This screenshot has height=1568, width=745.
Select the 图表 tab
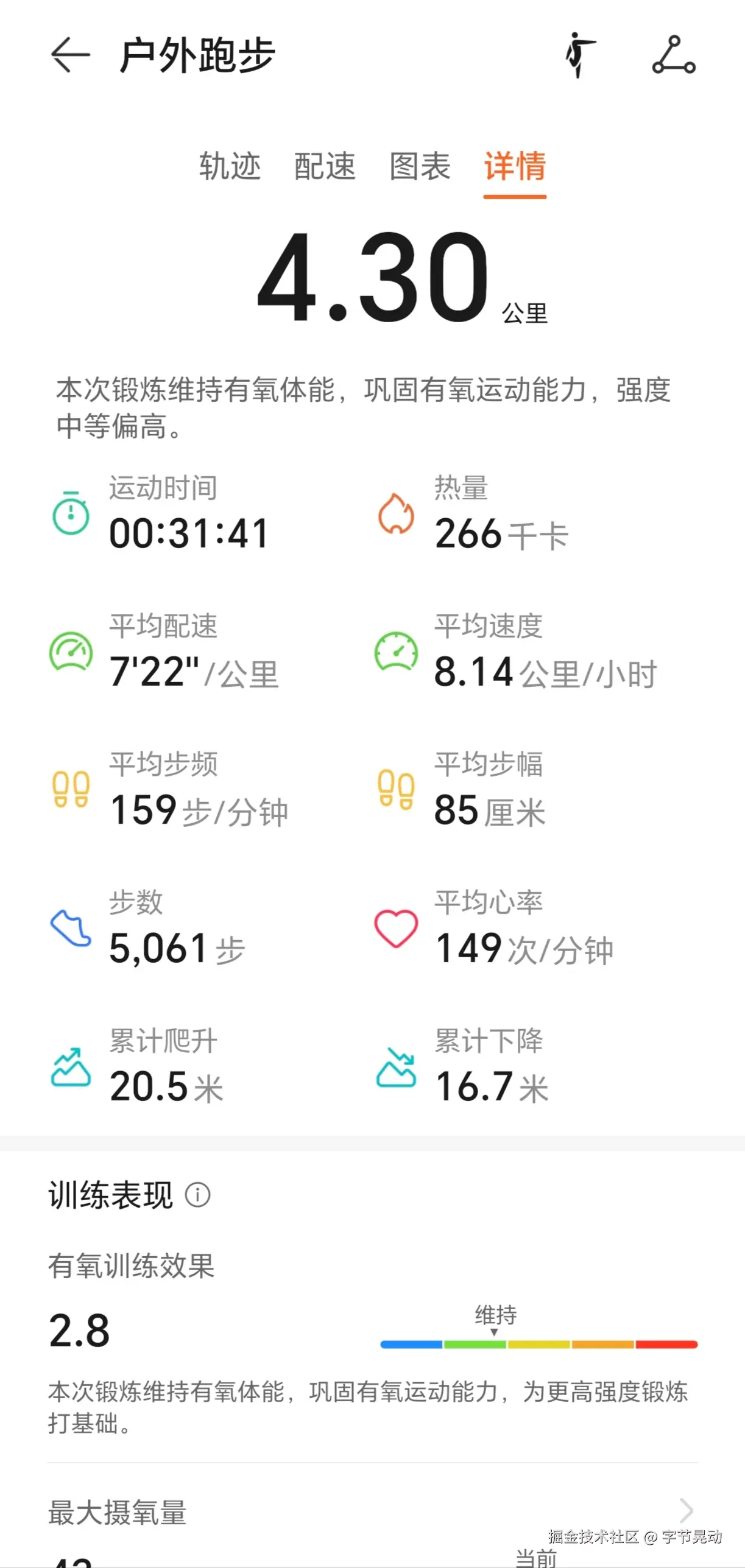point(419,167)
